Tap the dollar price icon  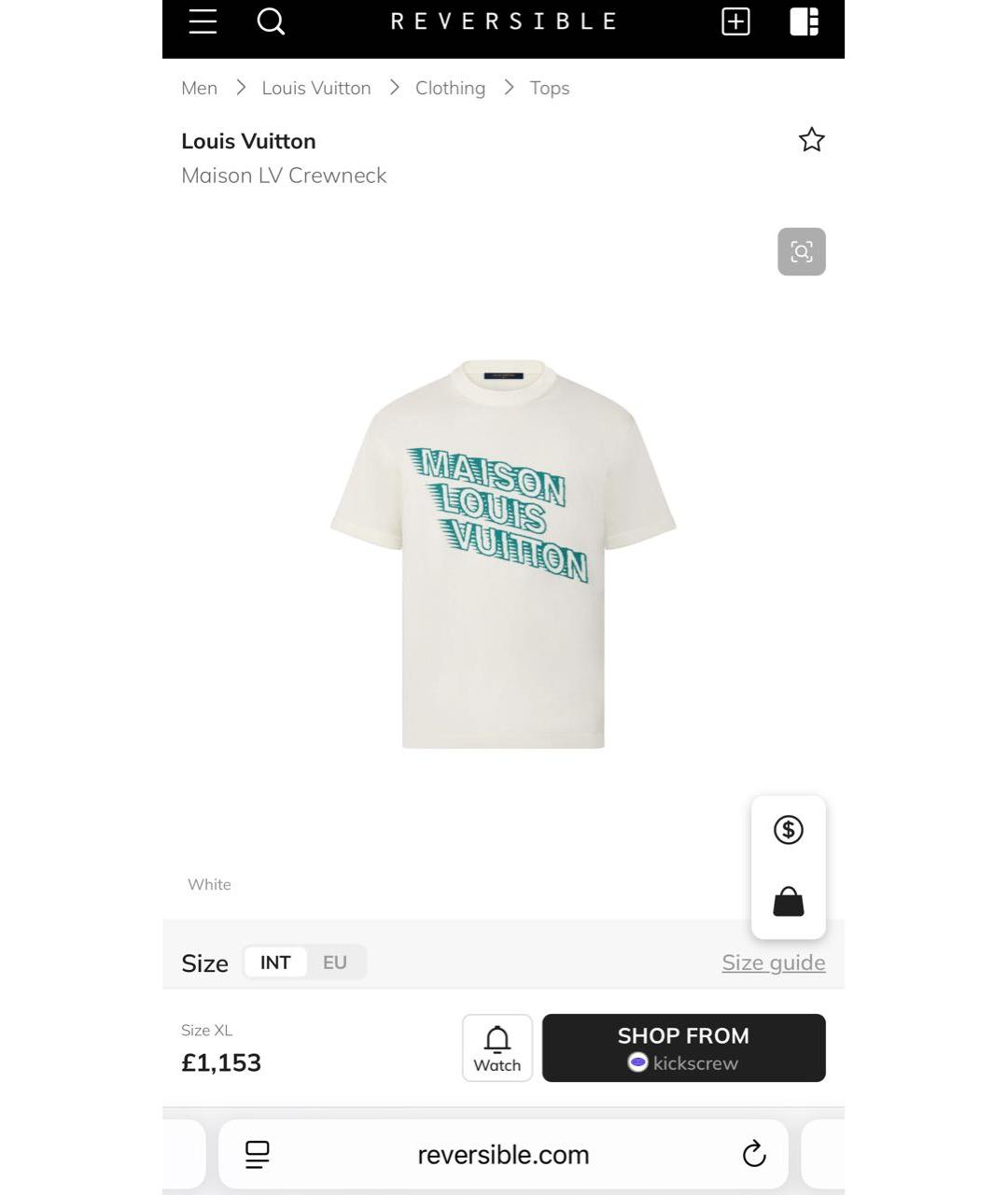788,829
